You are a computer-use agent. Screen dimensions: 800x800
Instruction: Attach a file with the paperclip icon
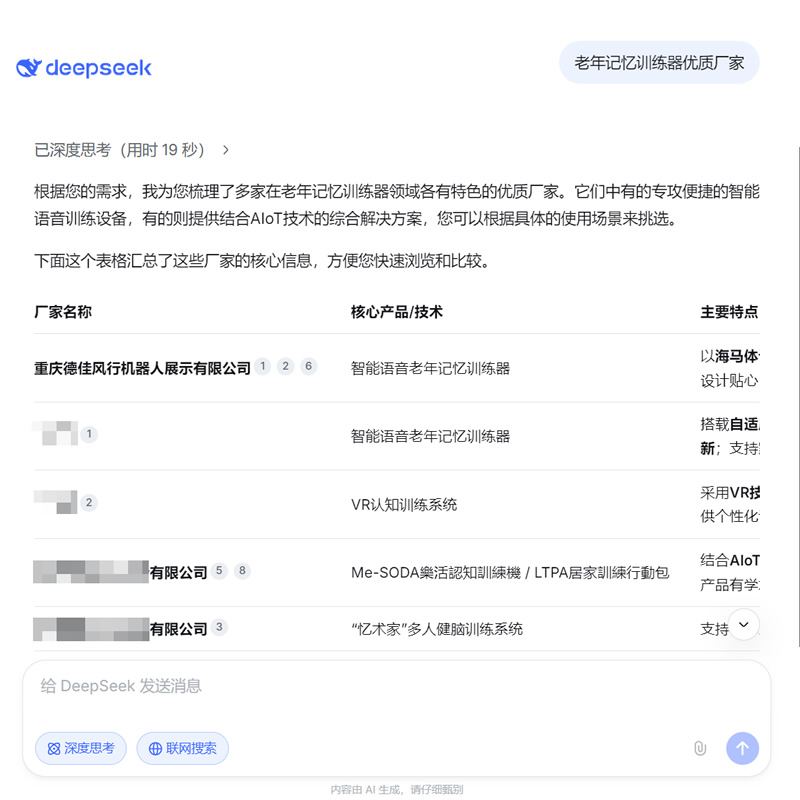point(700,748)
